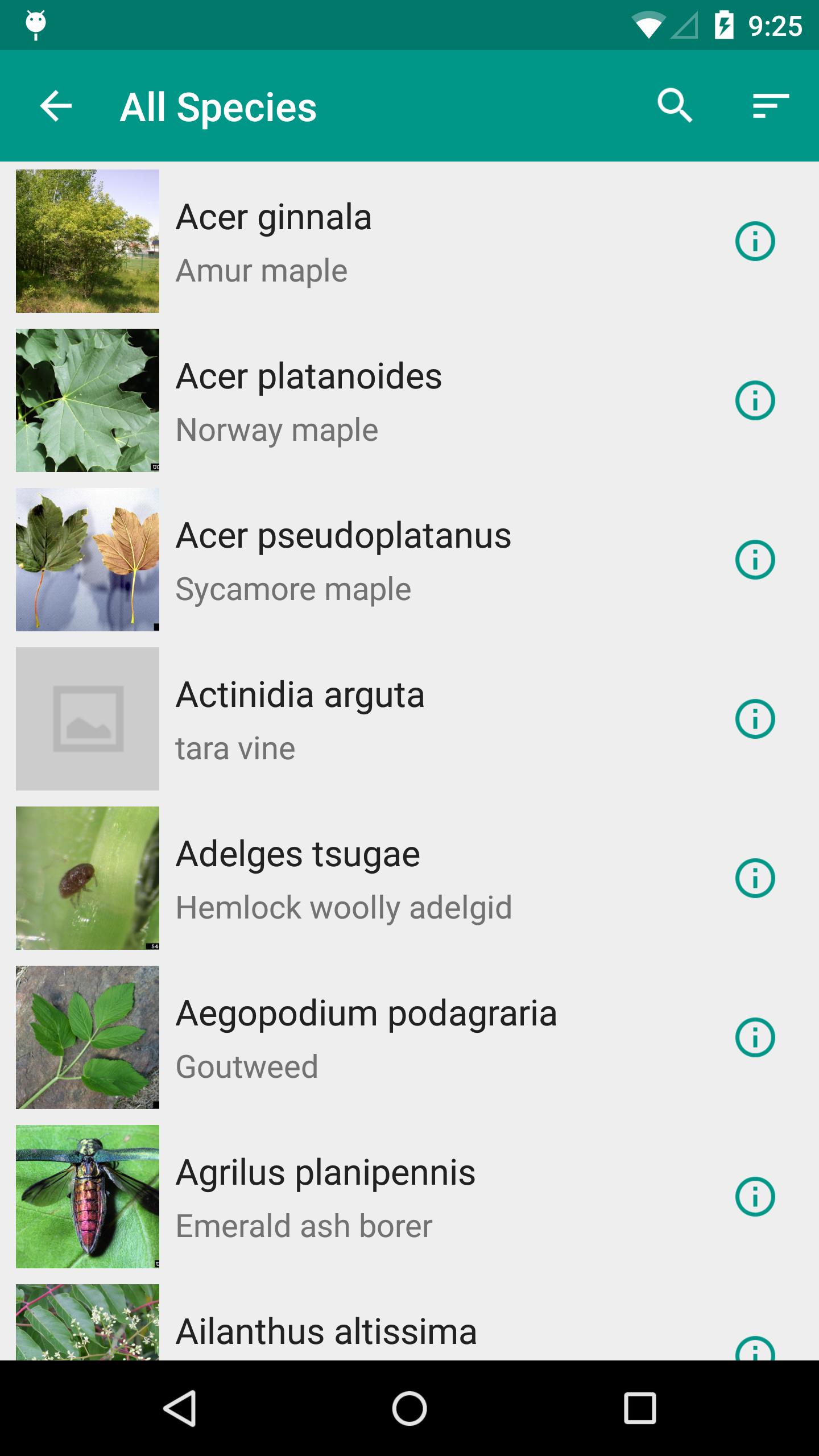Open info for Acer platanoides
Image resolution: width=819 pixels, height=1456 pixels.
[755, 400]
